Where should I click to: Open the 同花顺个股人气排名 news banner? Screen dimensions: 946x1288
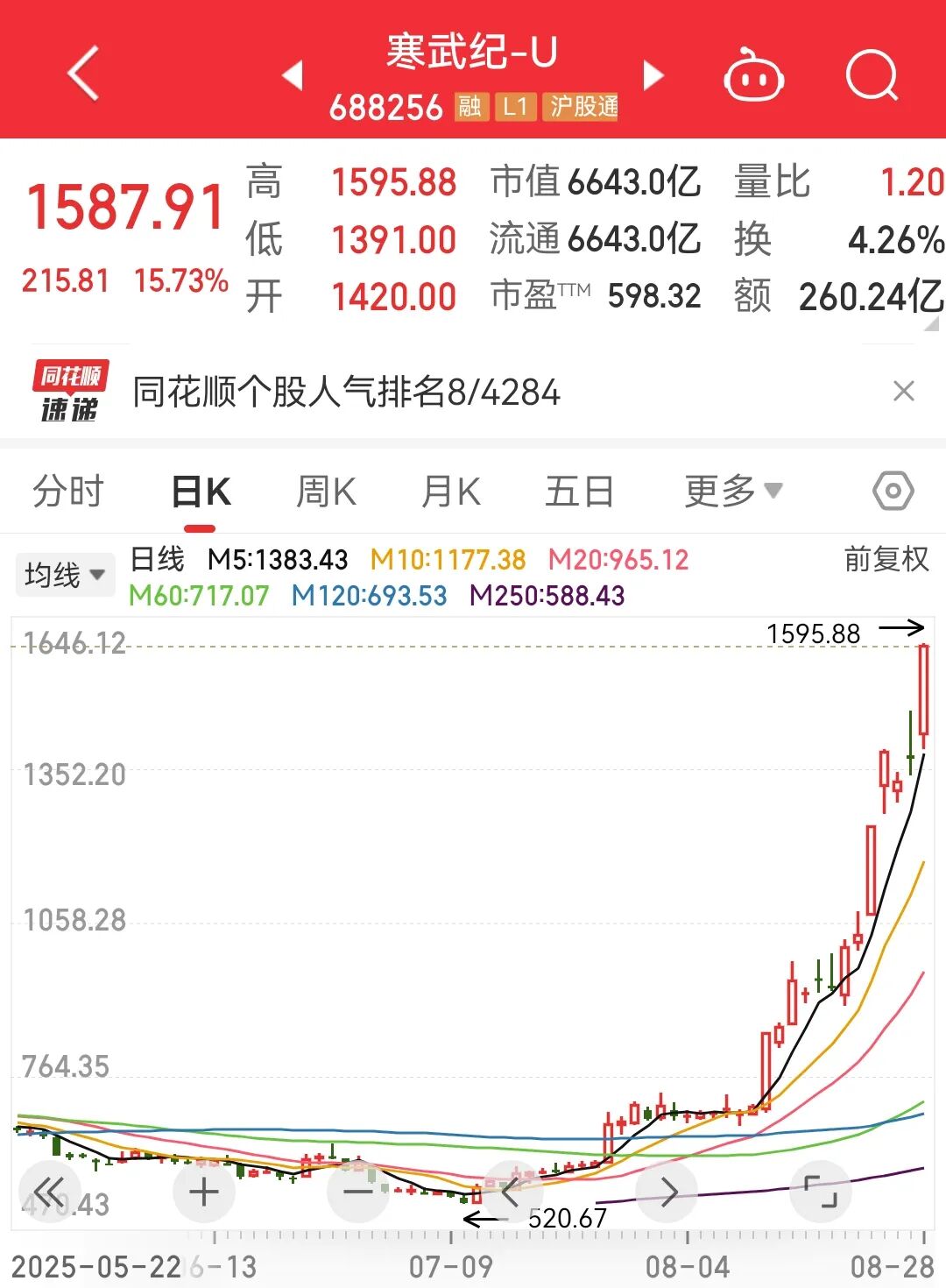(346, 392)
